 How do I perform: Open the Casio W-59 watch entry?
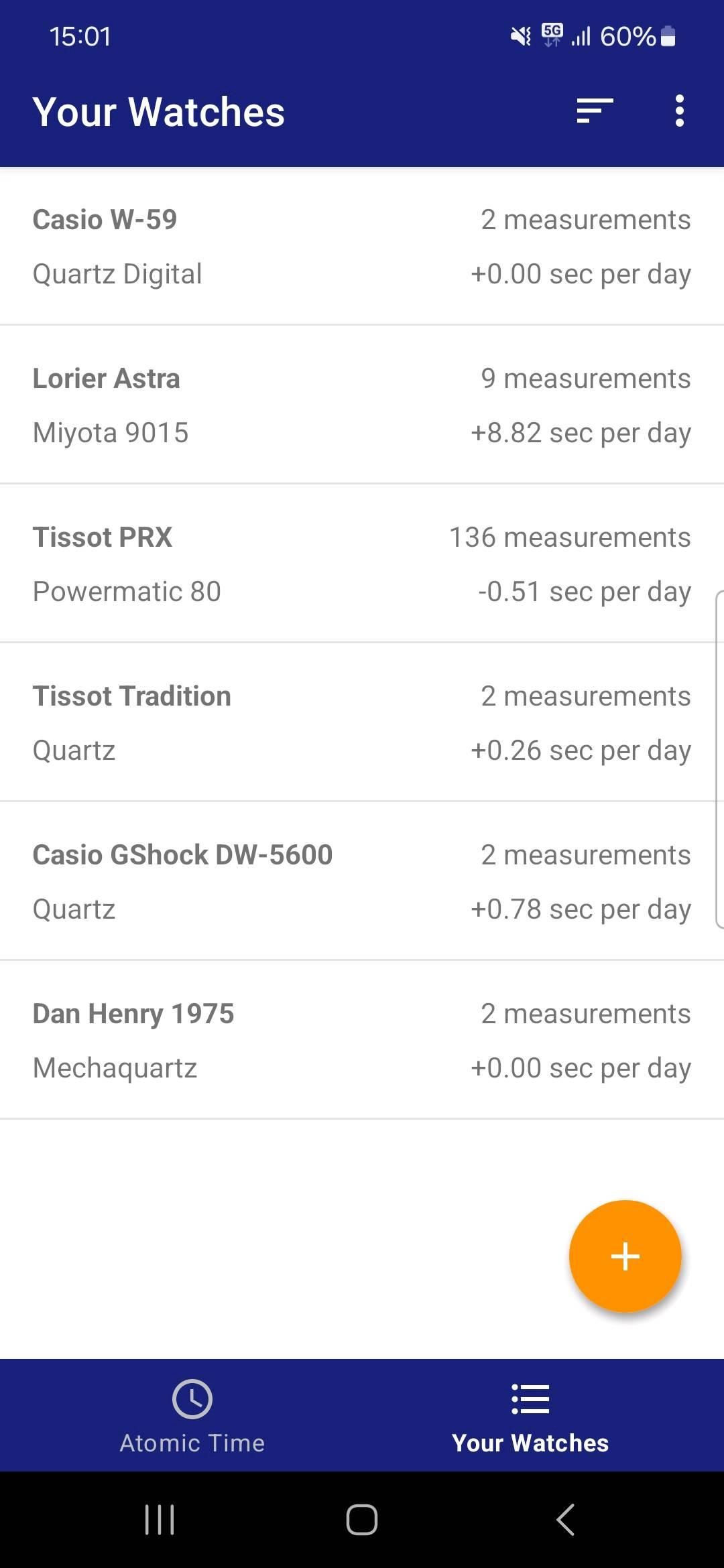pos(362,247)
